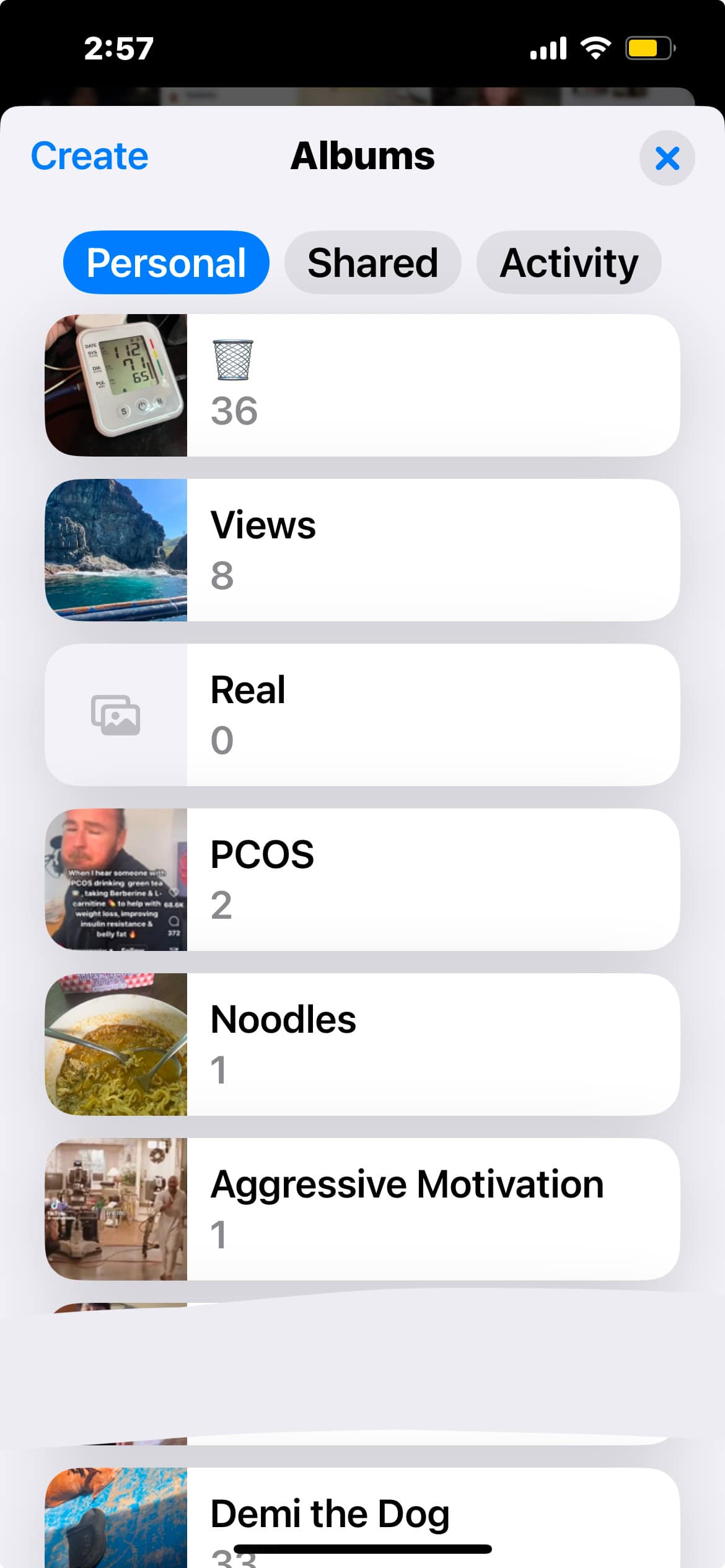Select the empty Real album

pyautogui.click(x=362, y=715)
